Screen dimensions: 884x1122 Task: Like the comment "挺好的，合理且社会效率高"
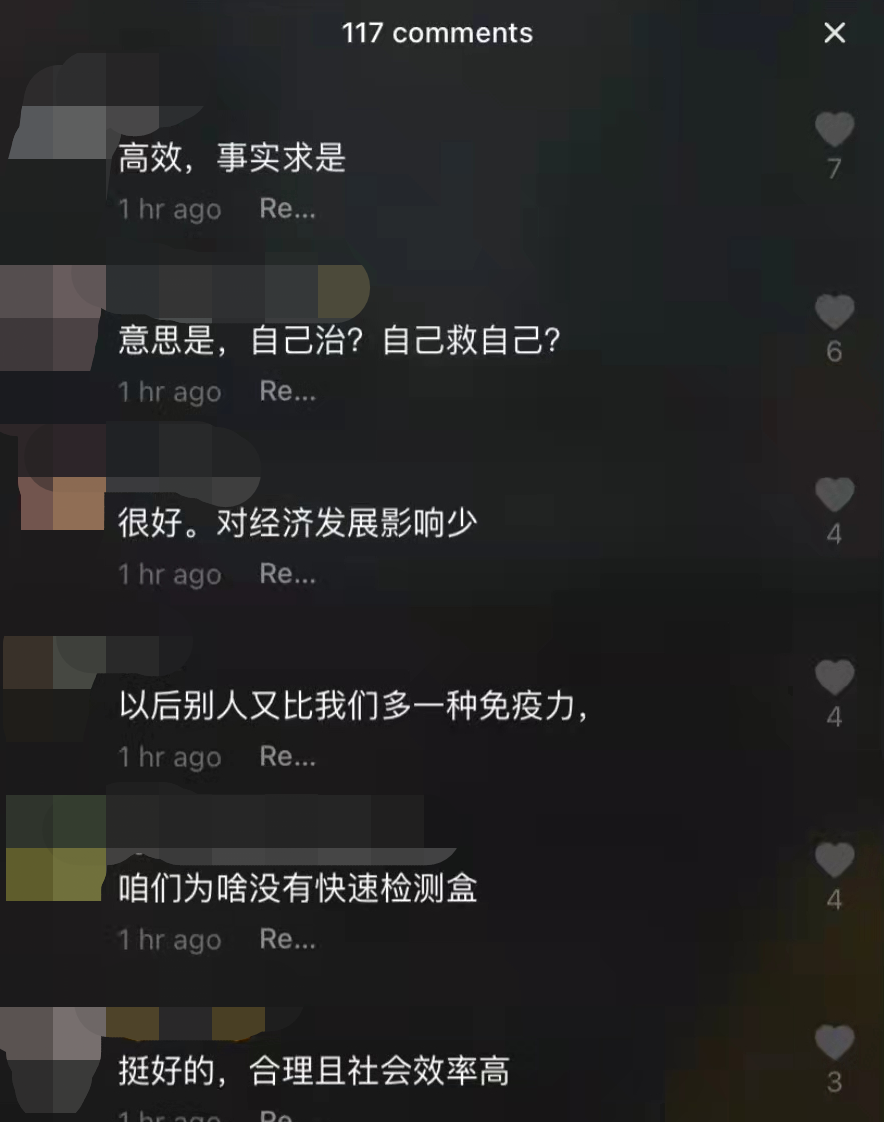click(834, 1044)
